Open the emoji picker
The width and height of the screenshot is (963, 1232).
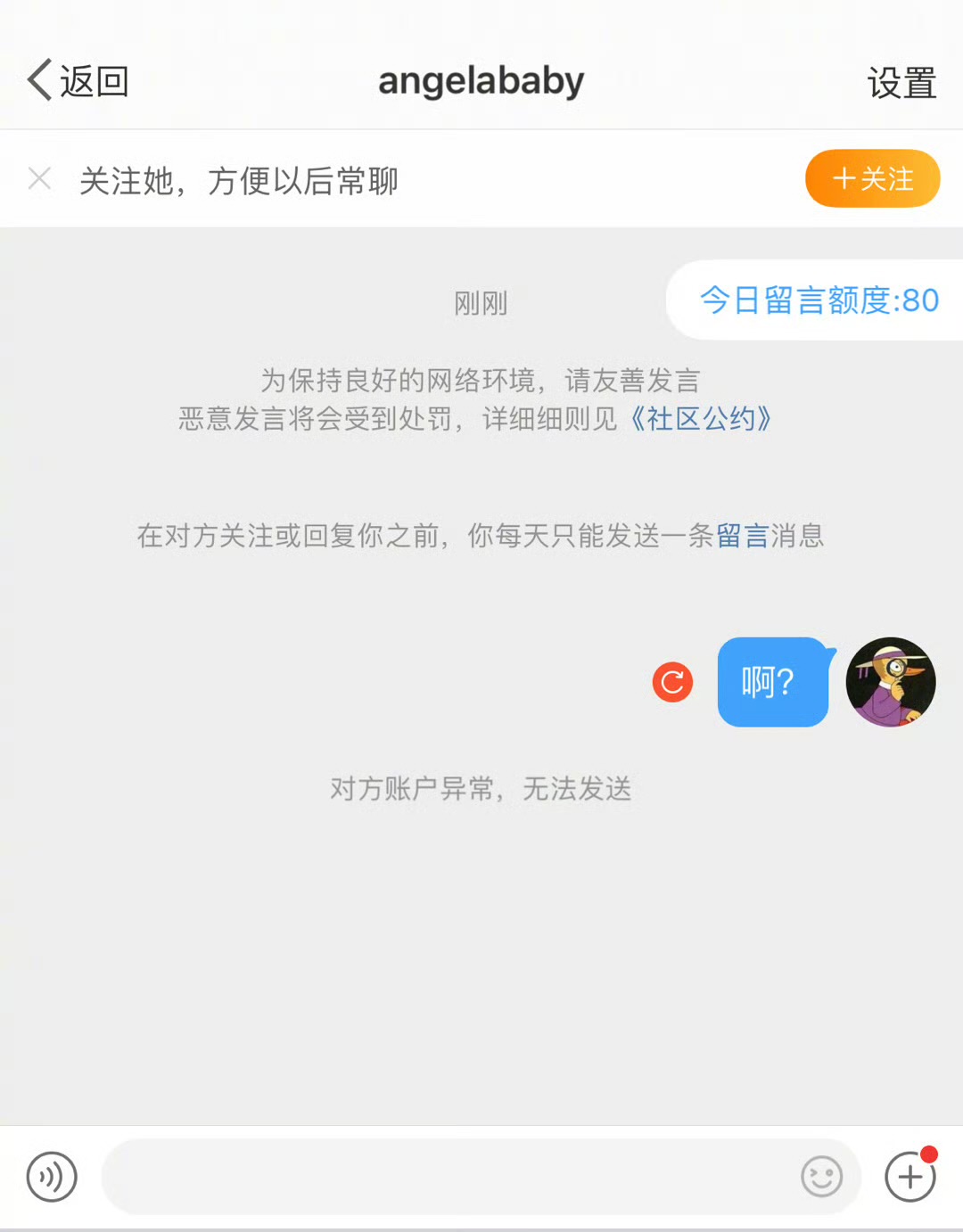(821, 1177)
